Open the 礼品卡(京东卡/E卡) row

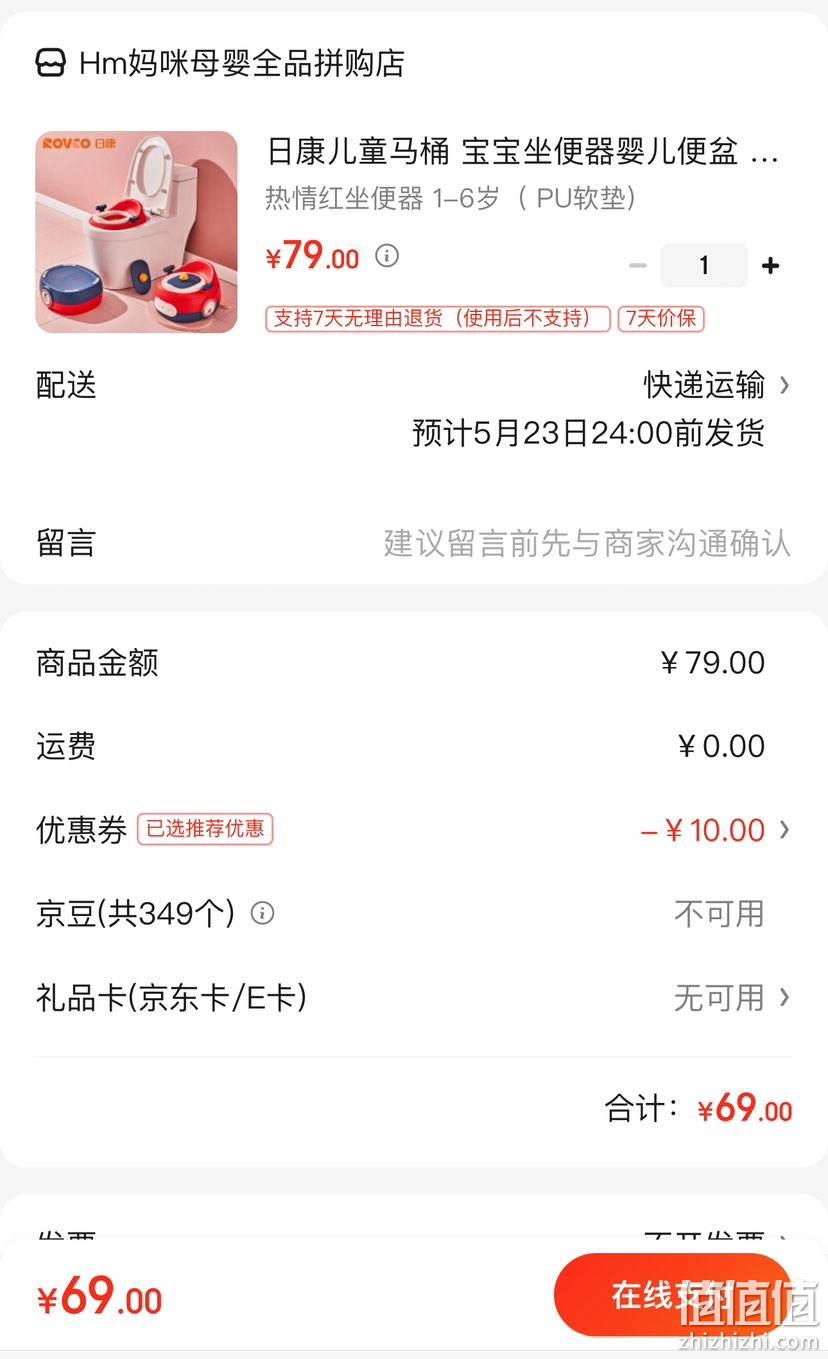pos(414,997)
